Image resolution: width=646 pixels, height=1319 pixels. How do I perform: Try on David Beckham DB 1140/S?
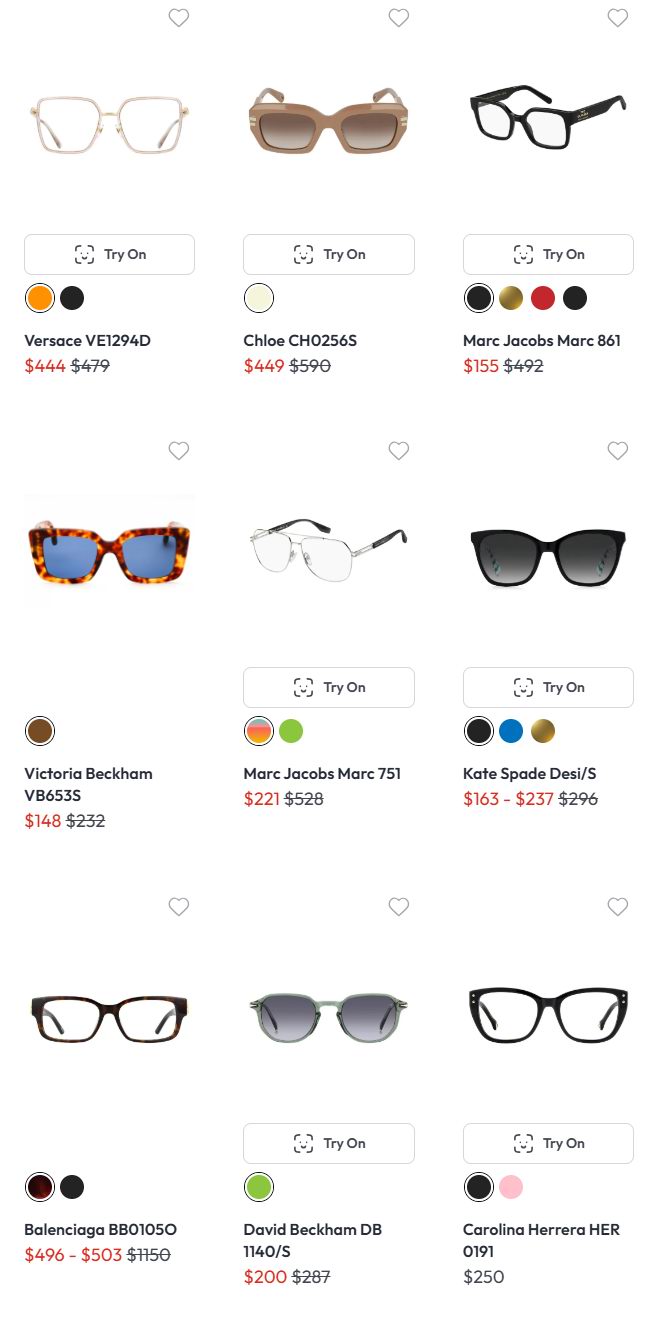[328, 1144]
